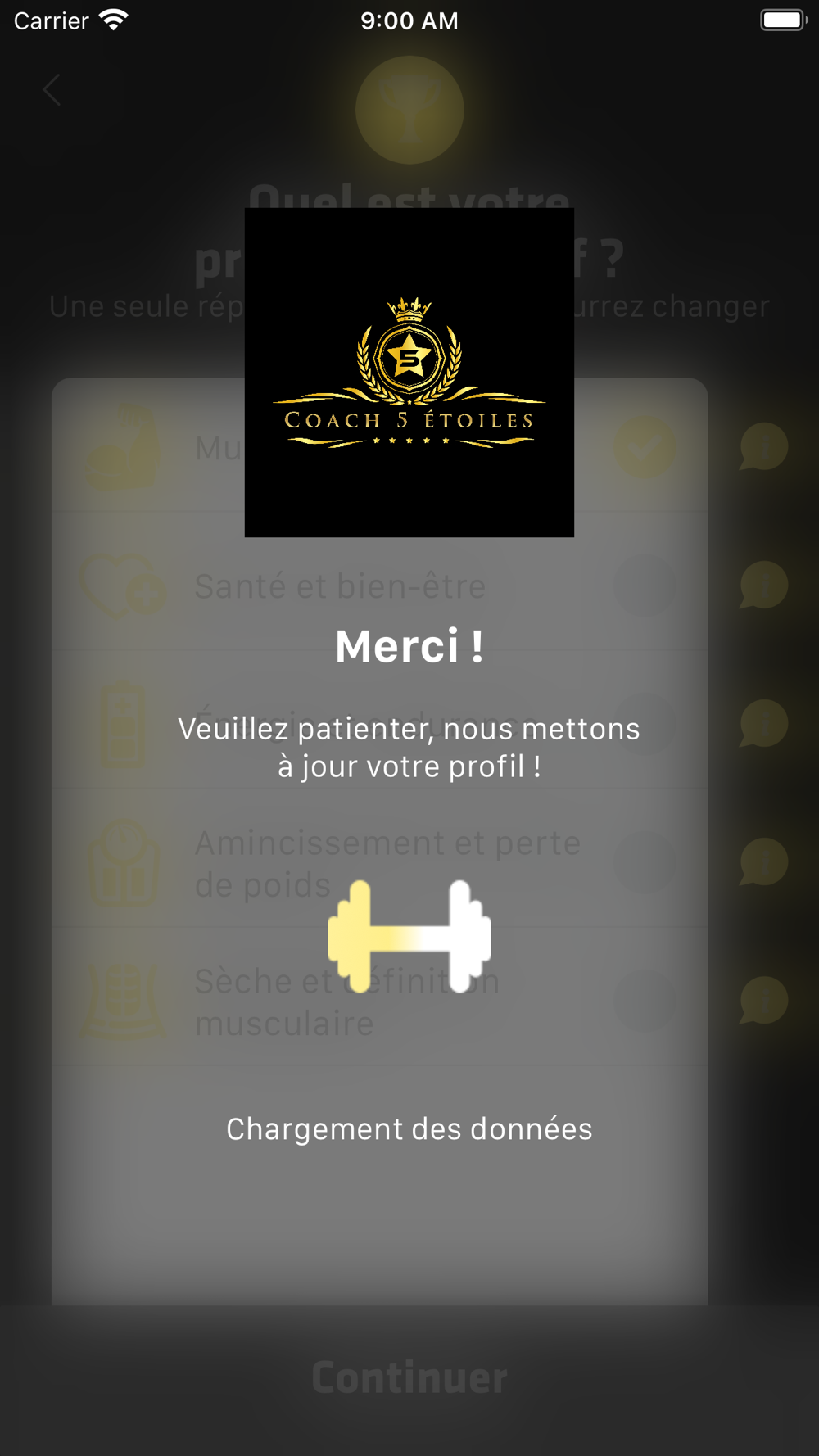This screenshot has height=1456, width=819.
Task: Pick Sèche et définition musculaire option
Action: (346, 1002)
